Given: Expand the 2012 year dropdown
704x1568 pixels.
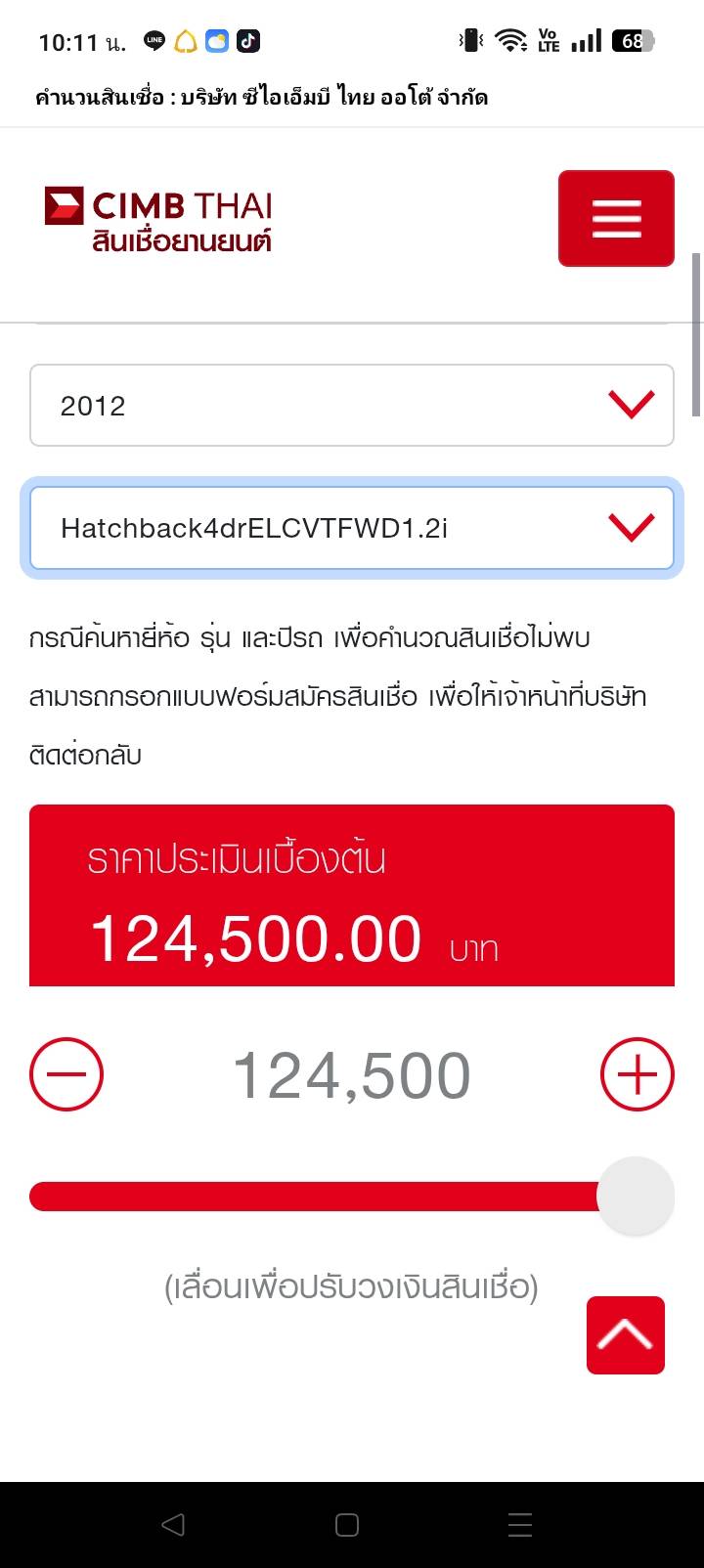Looking at the screenshot, I should (x=352, y=406).
